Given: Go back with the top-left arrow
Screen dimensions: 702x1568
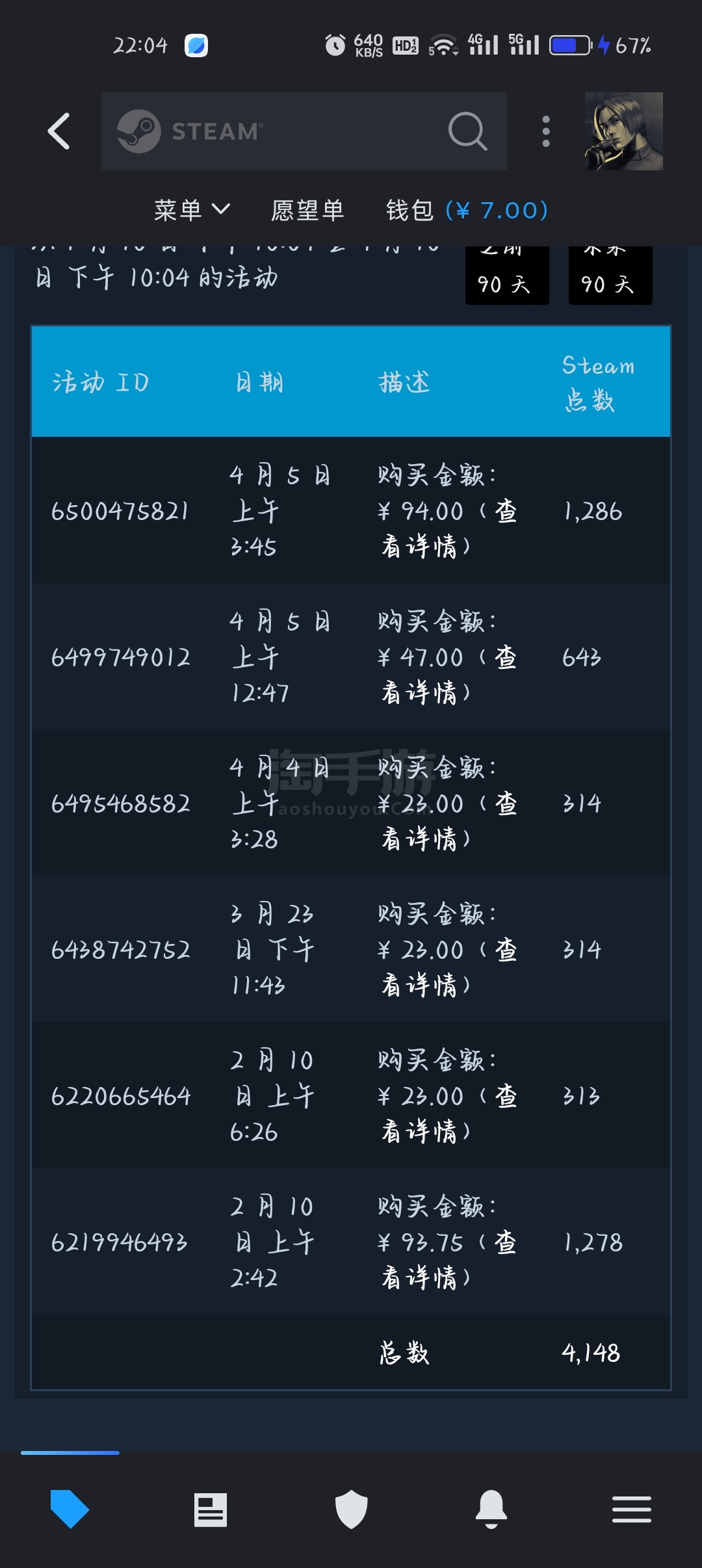Looking at the screenshot, I should click(59, 131).
